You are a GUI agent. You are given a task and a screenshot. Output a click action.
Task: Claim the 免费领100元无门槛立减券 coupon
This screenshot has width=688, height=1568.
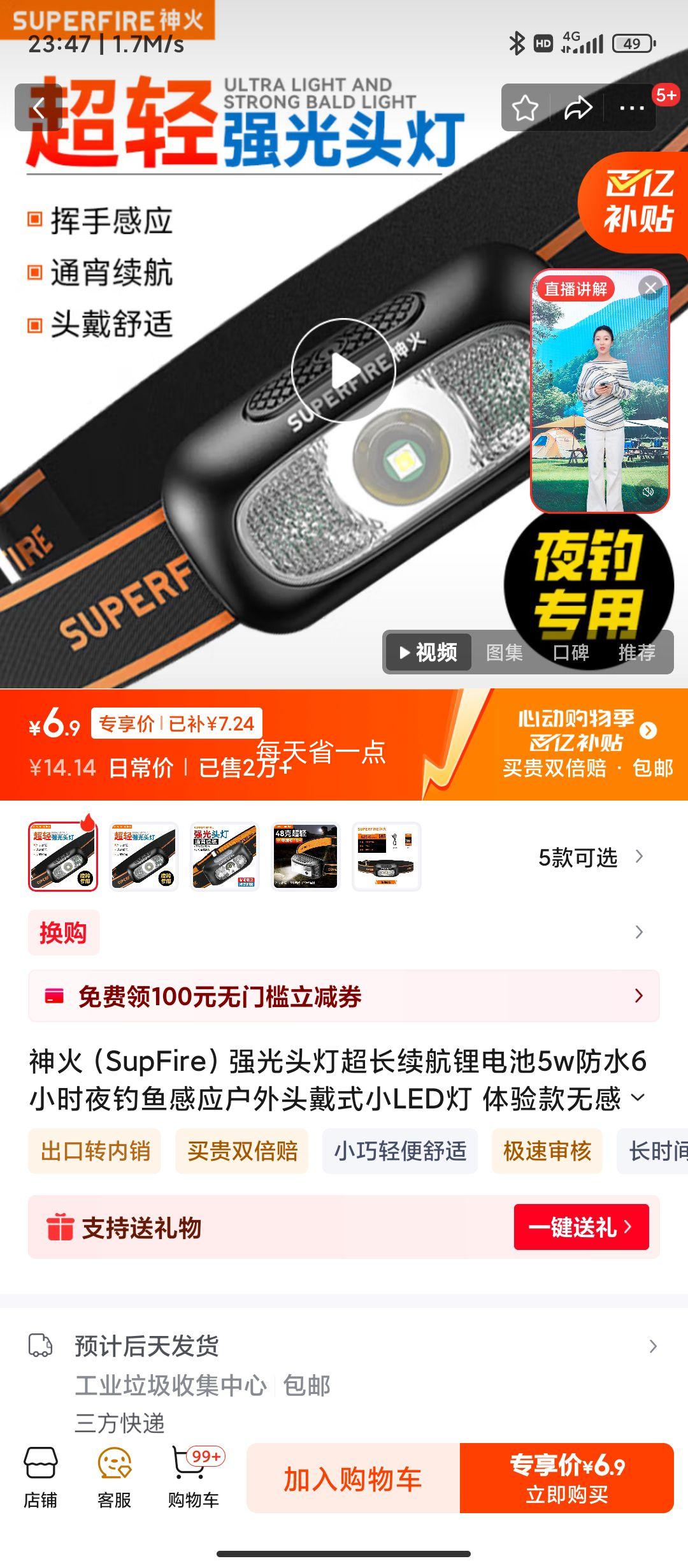[344, 996]
